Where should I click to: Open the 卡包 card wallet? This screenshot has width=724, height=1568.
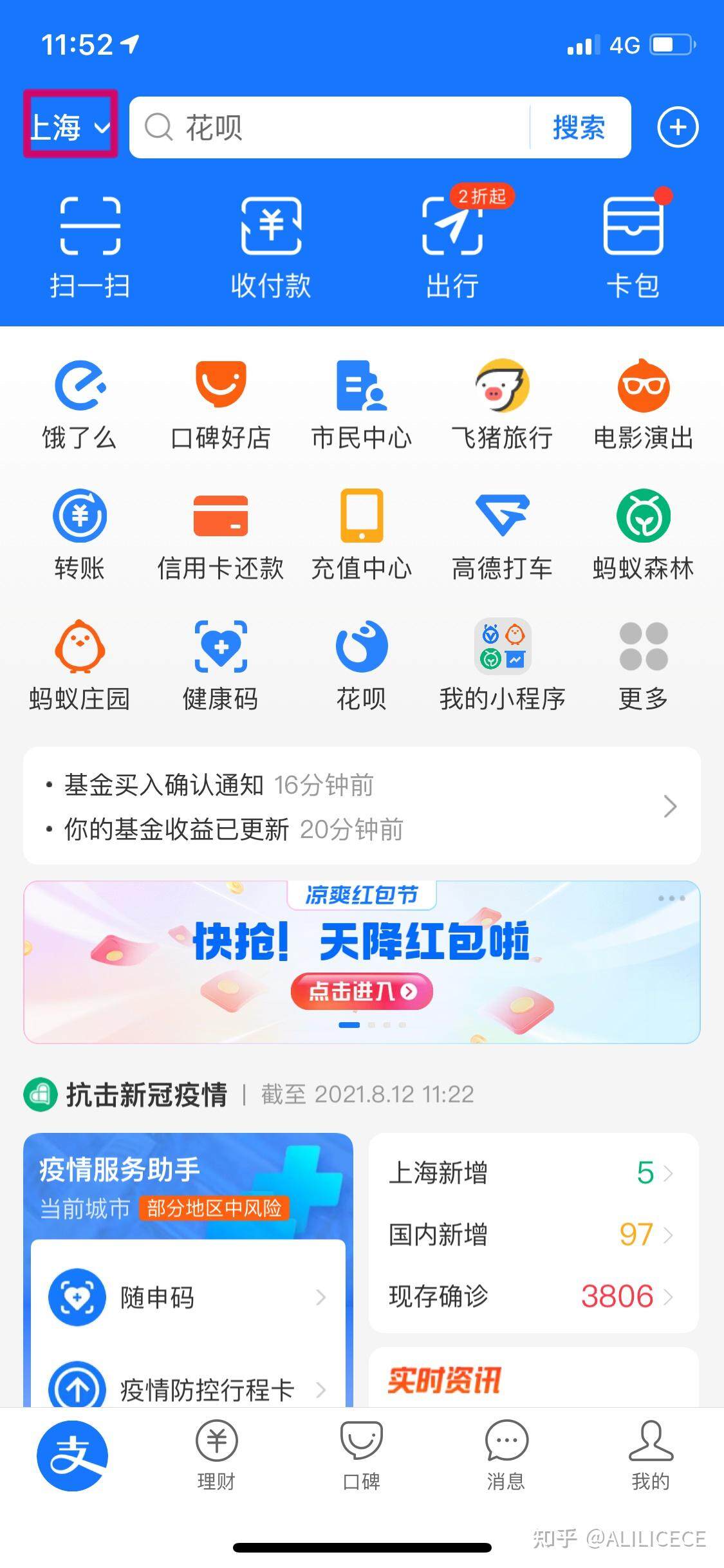coord(633,245)
